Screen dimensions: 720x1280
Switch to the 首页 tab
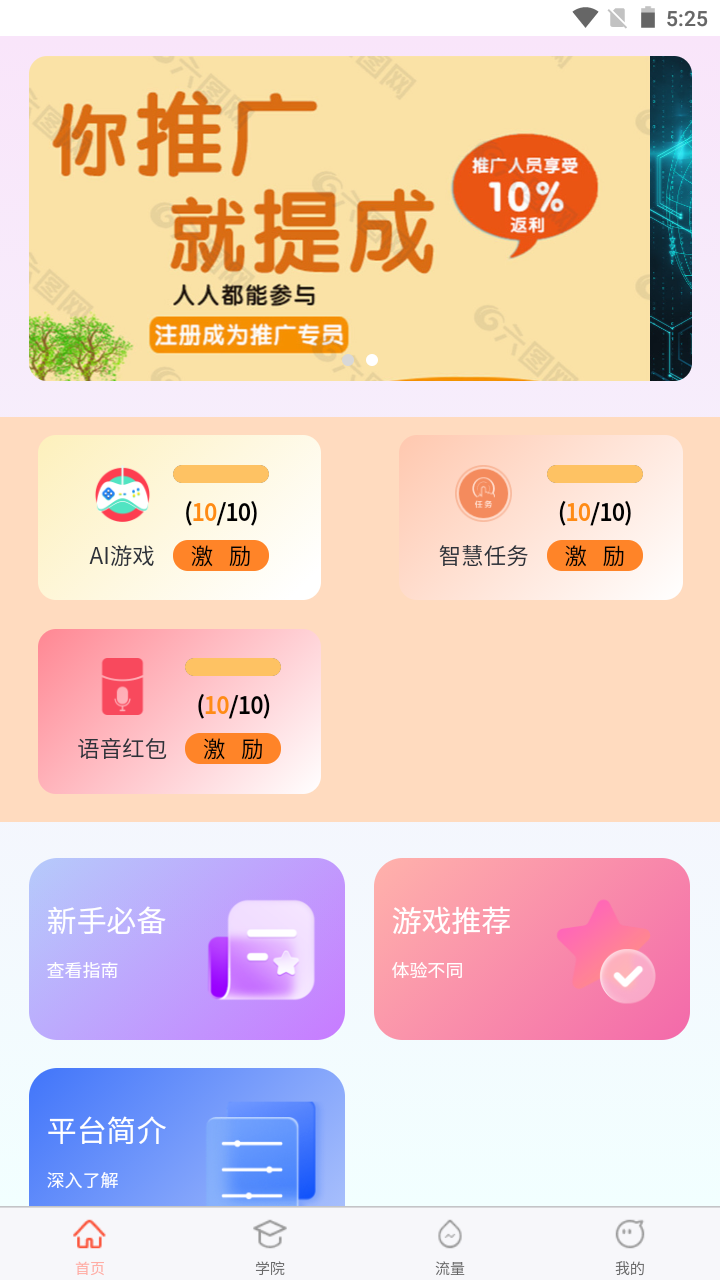(90, 1246)
